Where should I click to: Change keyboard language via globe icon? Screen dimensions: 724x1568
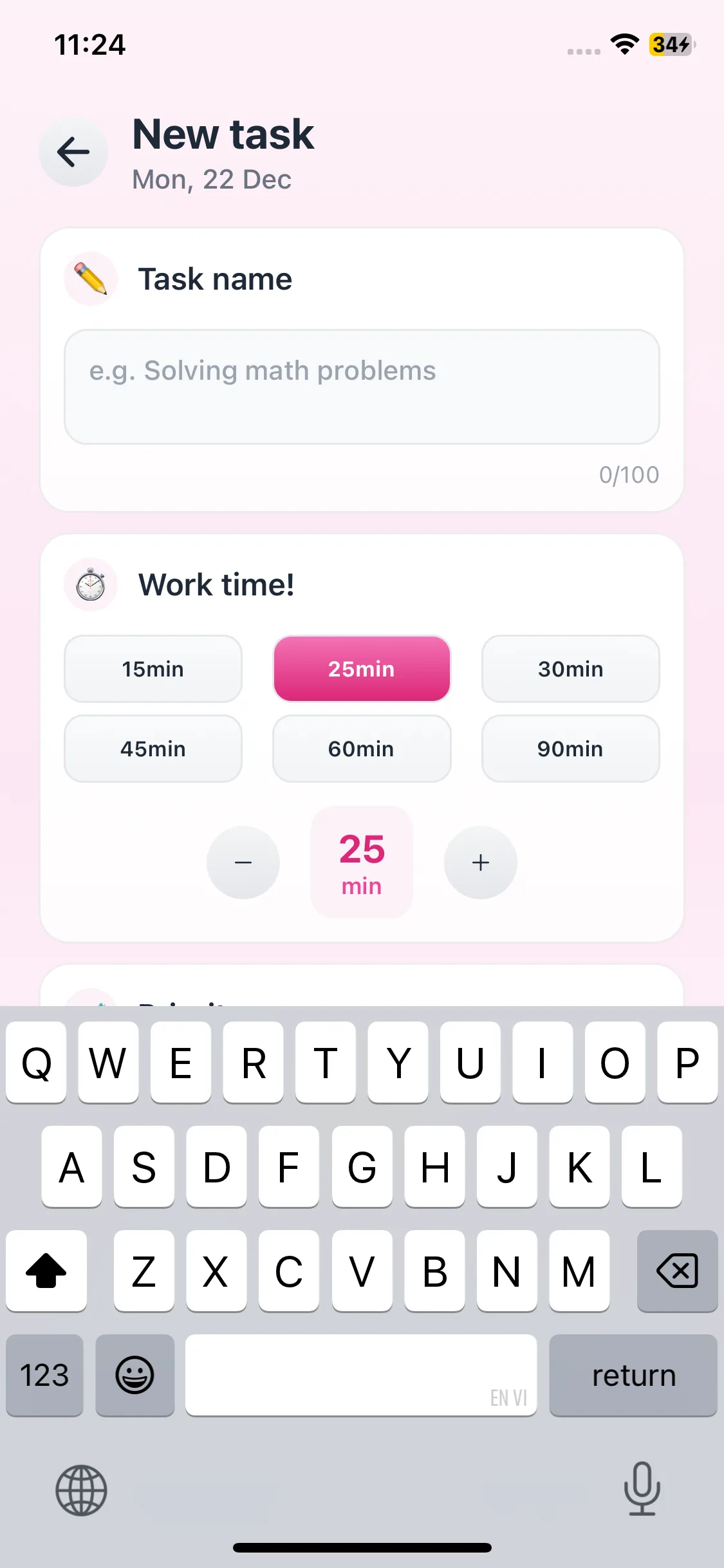(x=81, y=1490)
